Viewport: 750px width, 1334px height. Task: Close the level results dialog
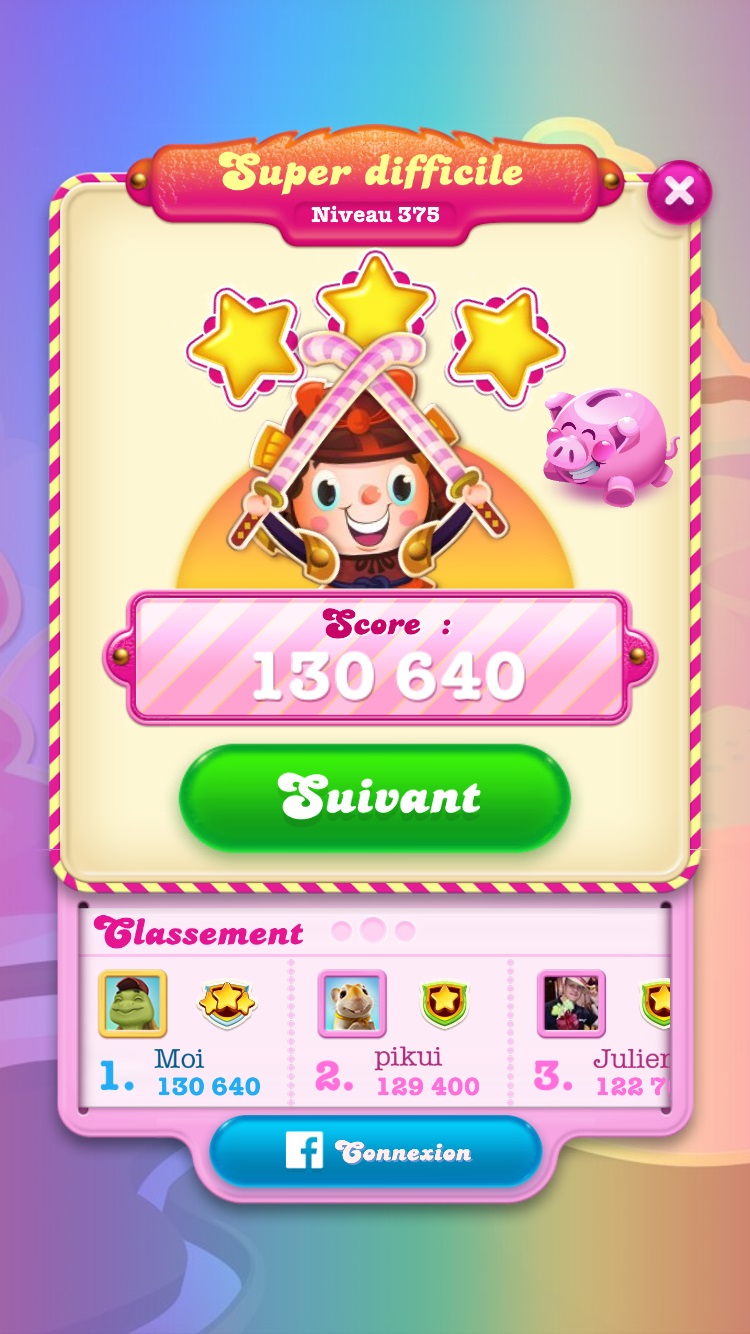679,191
